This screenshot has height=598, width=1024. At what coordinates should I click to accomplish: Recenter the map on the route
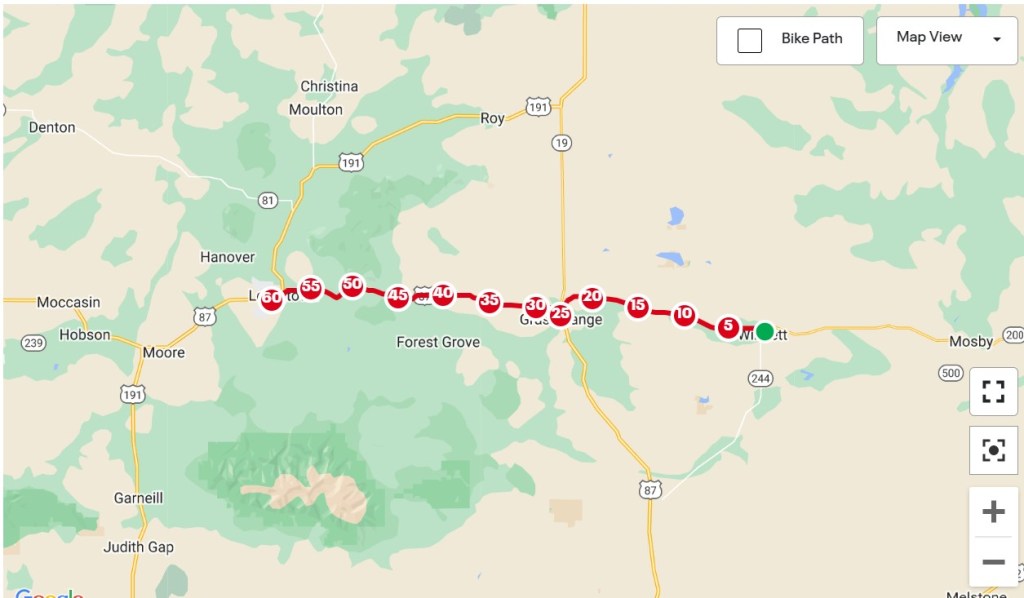[x=993, y=451]
